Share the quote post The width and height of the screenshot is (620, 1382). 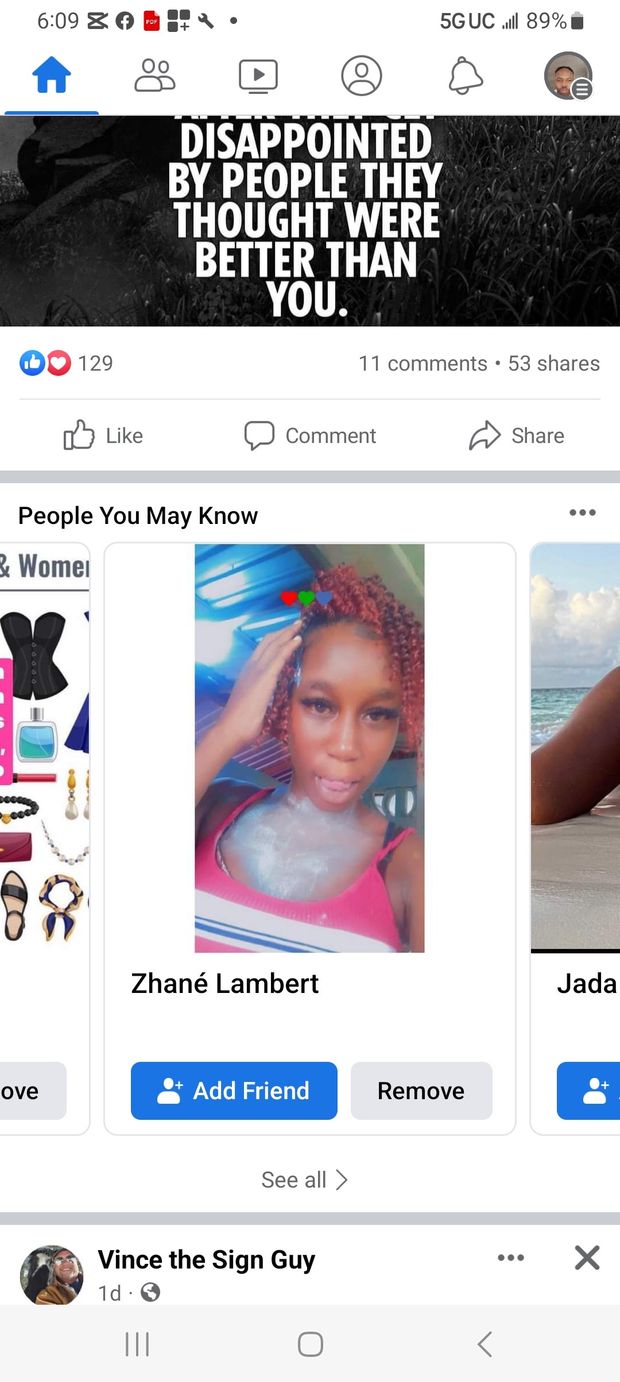pos(516,435)
